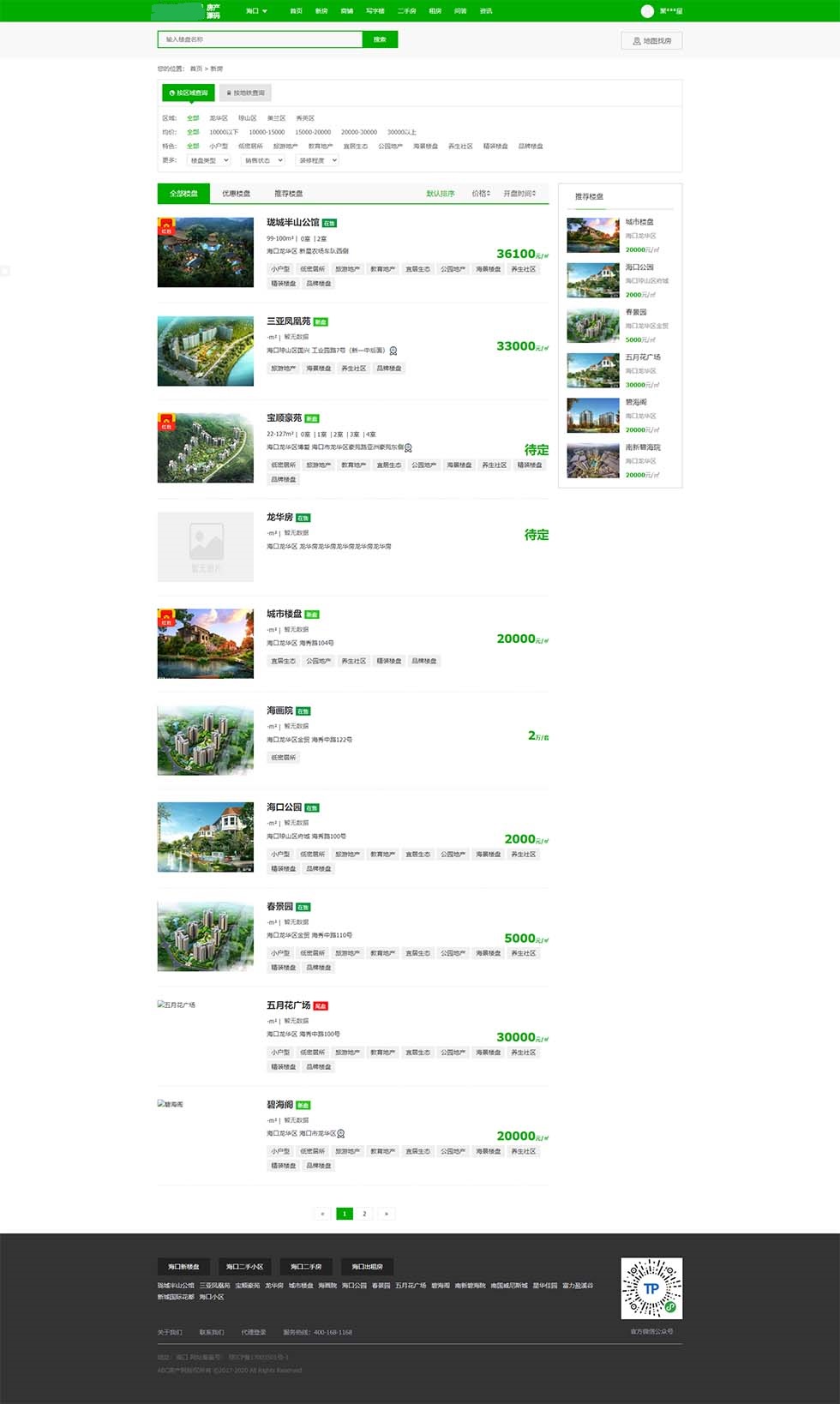Sort listings by 价格
This screenshot has width=840, height=1404.
(481, 194)
